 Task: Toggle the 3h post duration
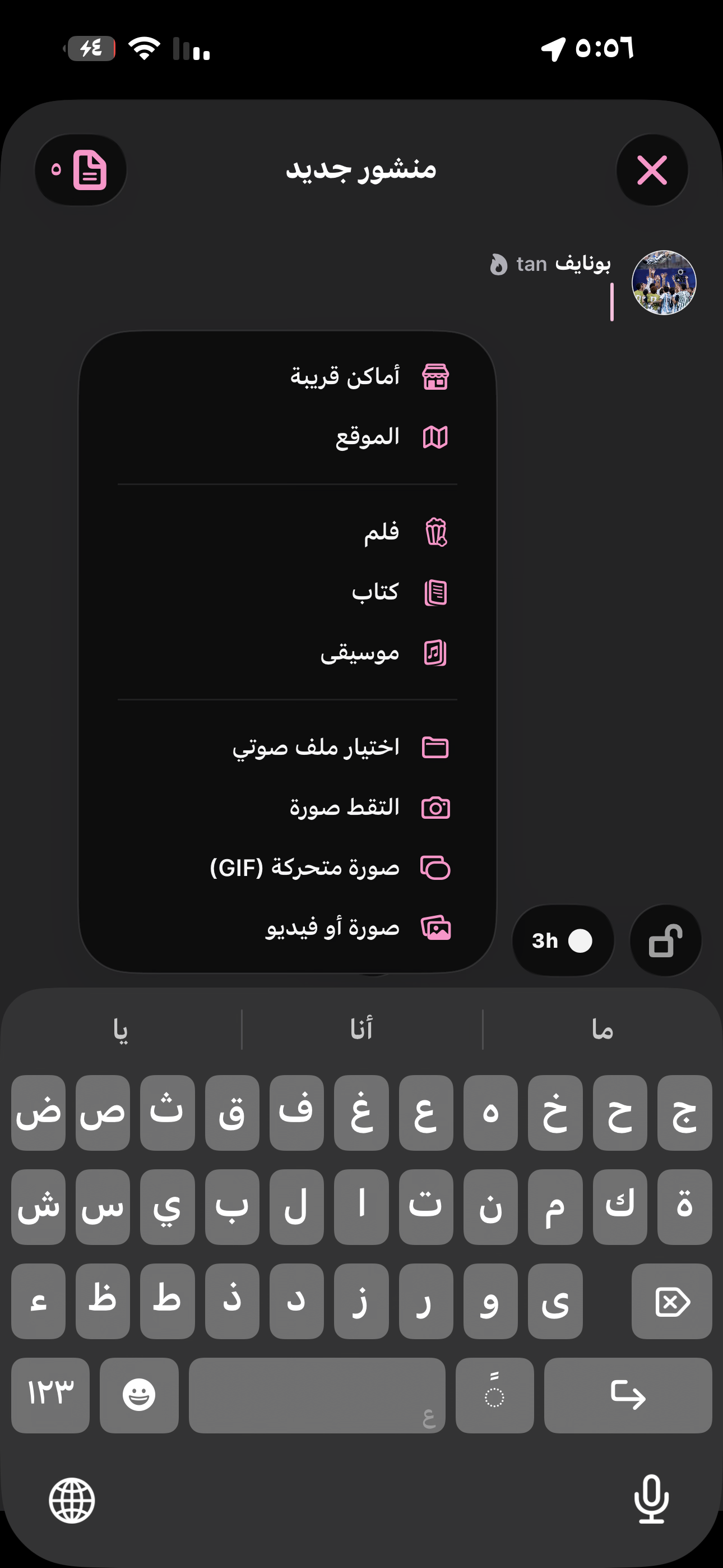pos(563,940)
